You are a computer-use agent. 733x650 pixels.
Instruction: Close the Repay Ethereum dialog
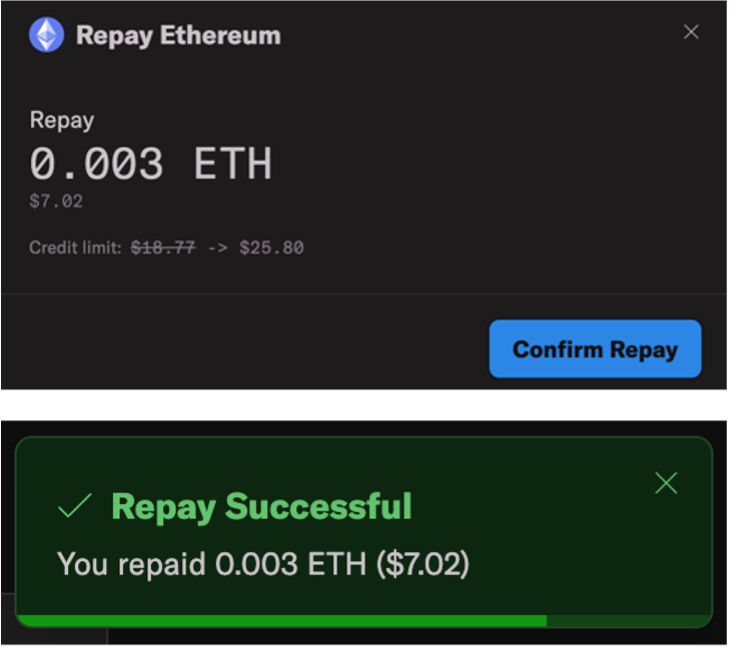click(x=691, y=32)
